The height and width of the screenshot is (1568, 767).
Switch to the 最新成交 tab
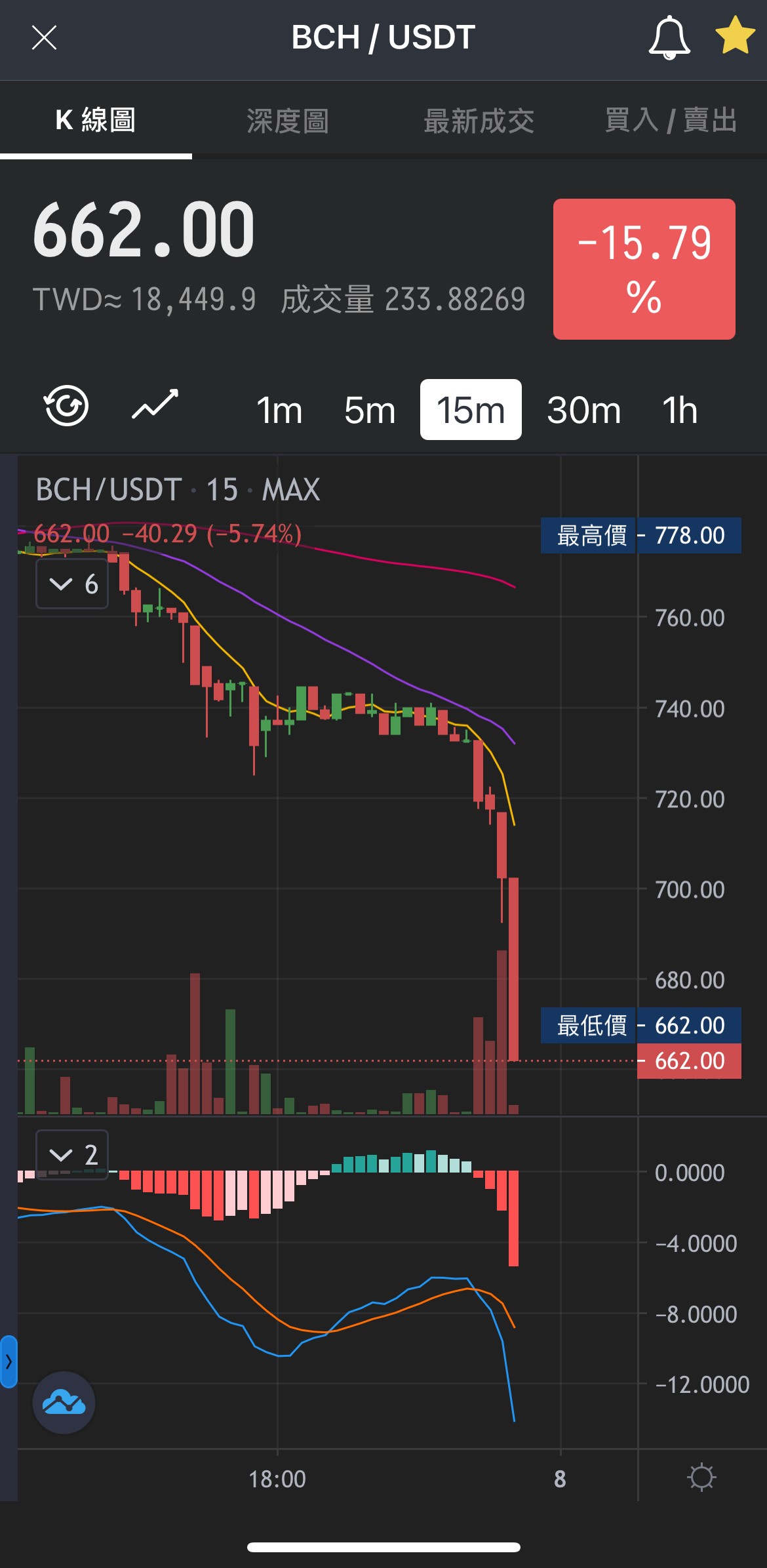(x=479, y=121)
